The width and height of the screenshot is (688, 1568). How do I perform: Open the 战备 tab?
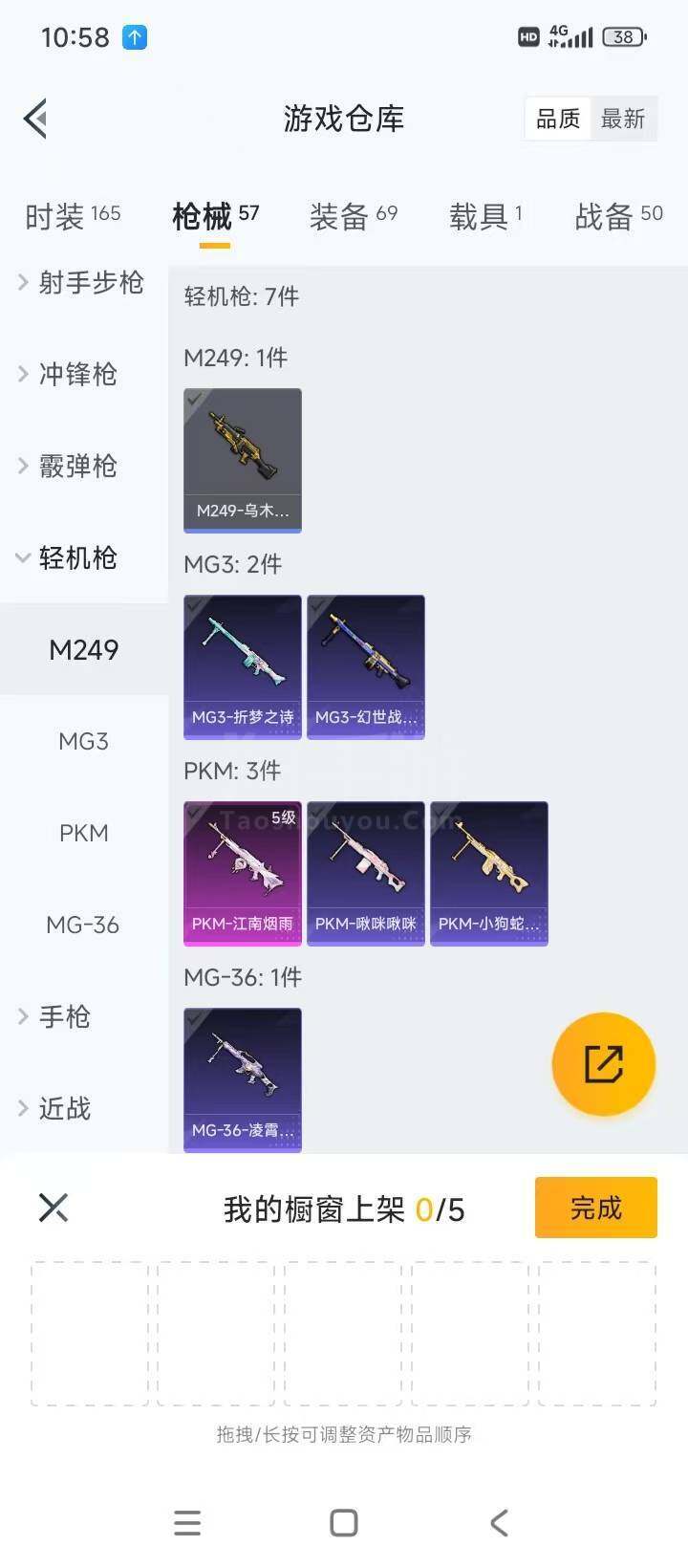(618, 216)
